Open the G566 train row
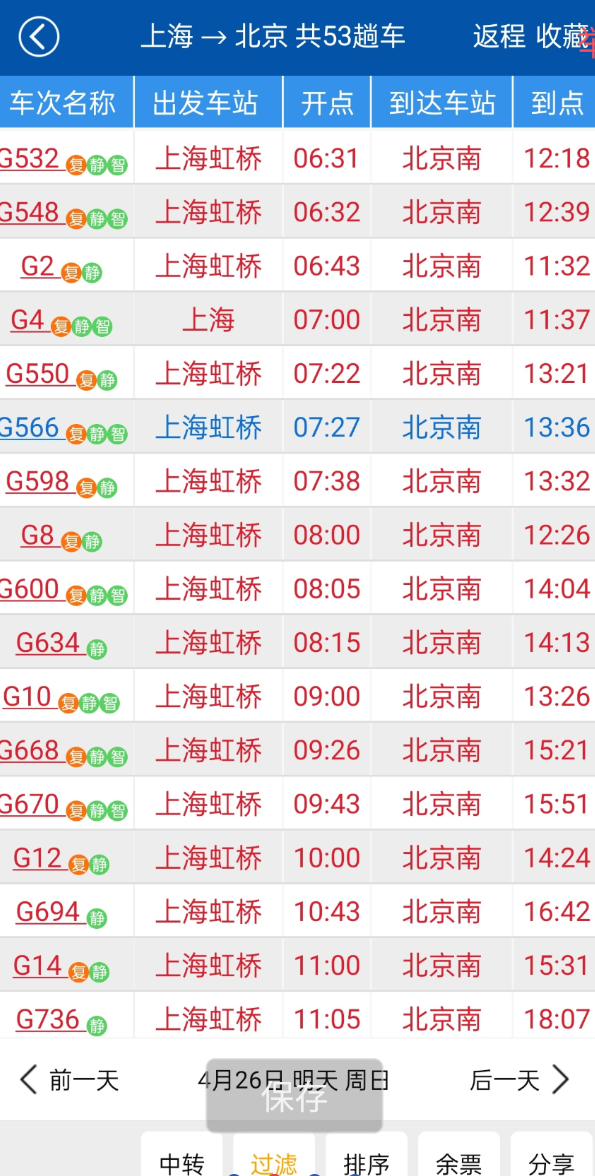Screen dimensions: 595x1176 coord(297,428)
